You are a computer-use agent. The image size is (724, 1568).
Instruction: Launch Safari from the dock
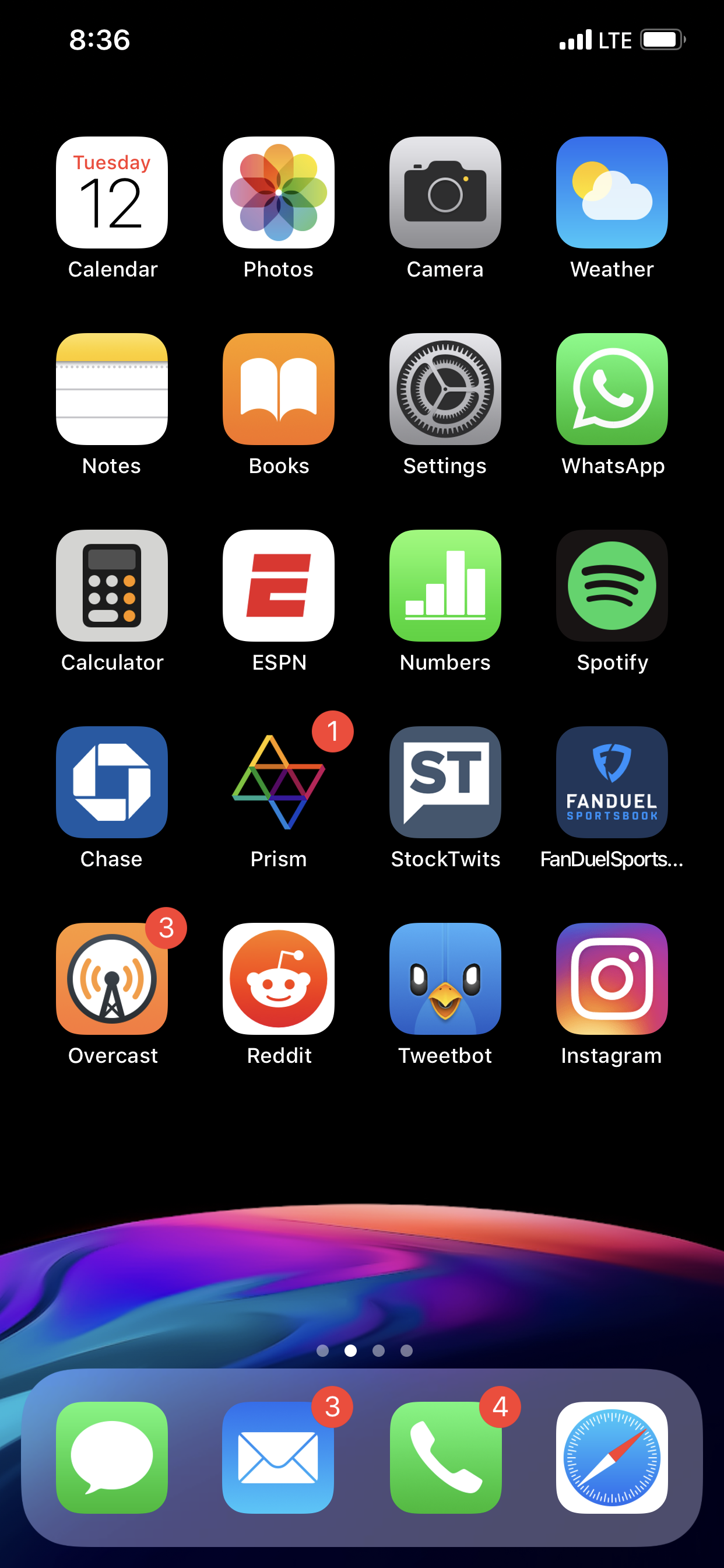tap(612, 1458)
